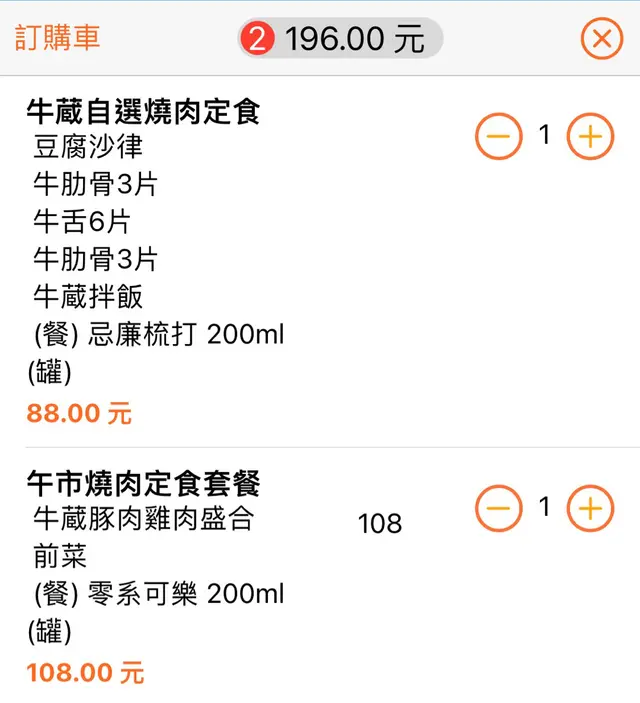This screenshot has height=703, width=640.
Task: Increase quantity of 午市燒肉定食套餐
Action: coord(590,509)
